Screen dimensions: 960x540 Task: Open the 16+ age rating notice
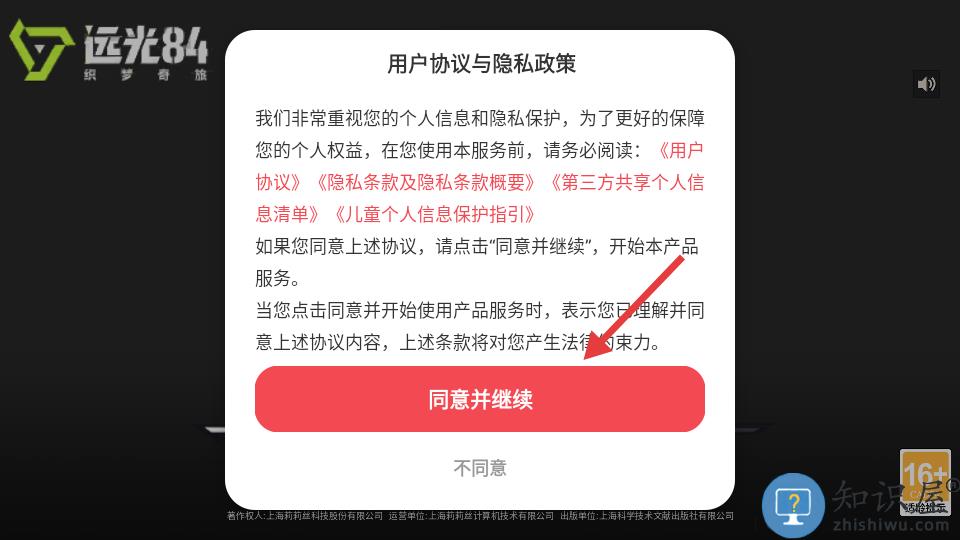924,480
